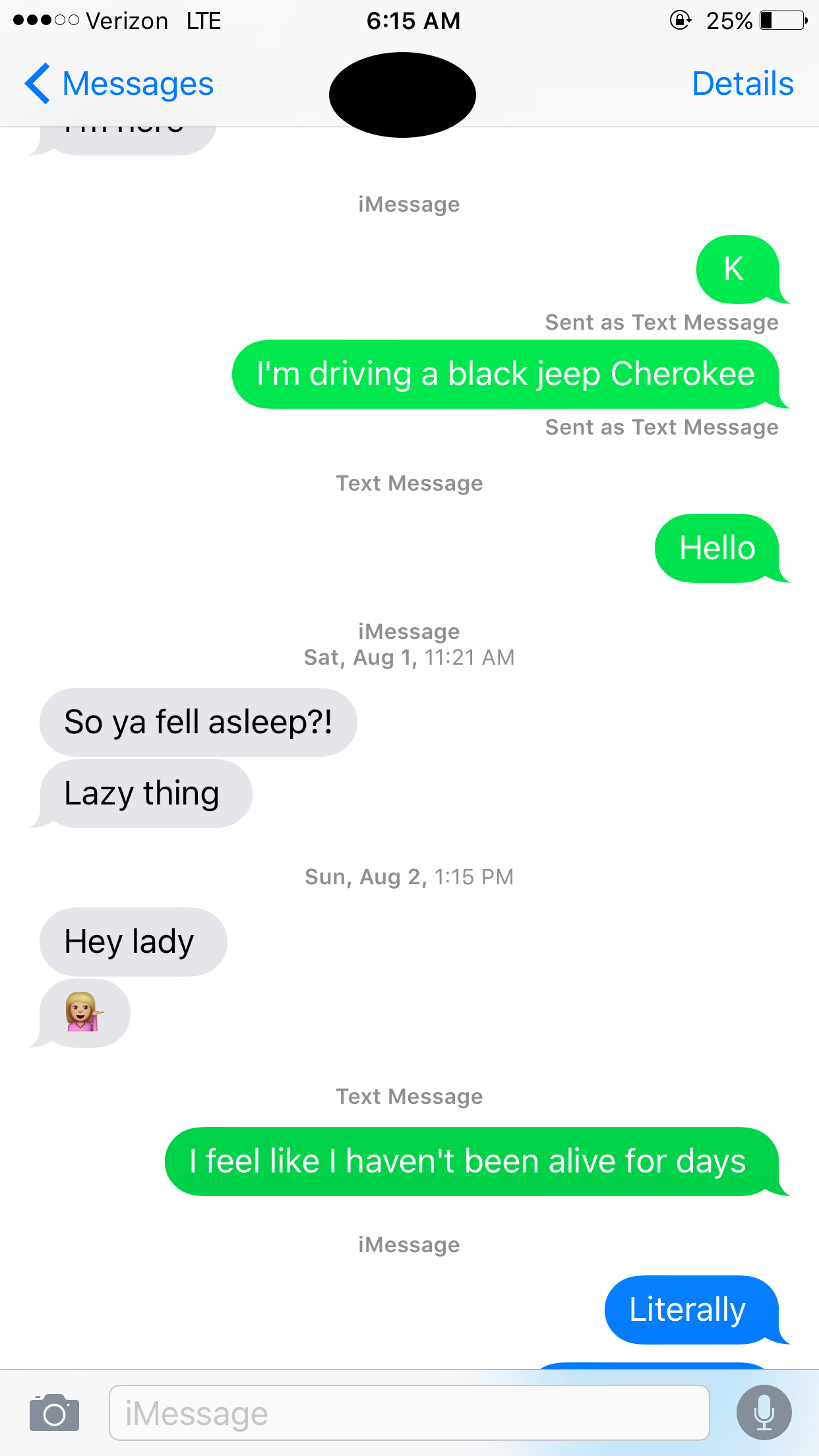Image resolution: width=819 pixels, height=1456 pixels.
Task: Open conversation Details
Action: click(742, 84)
